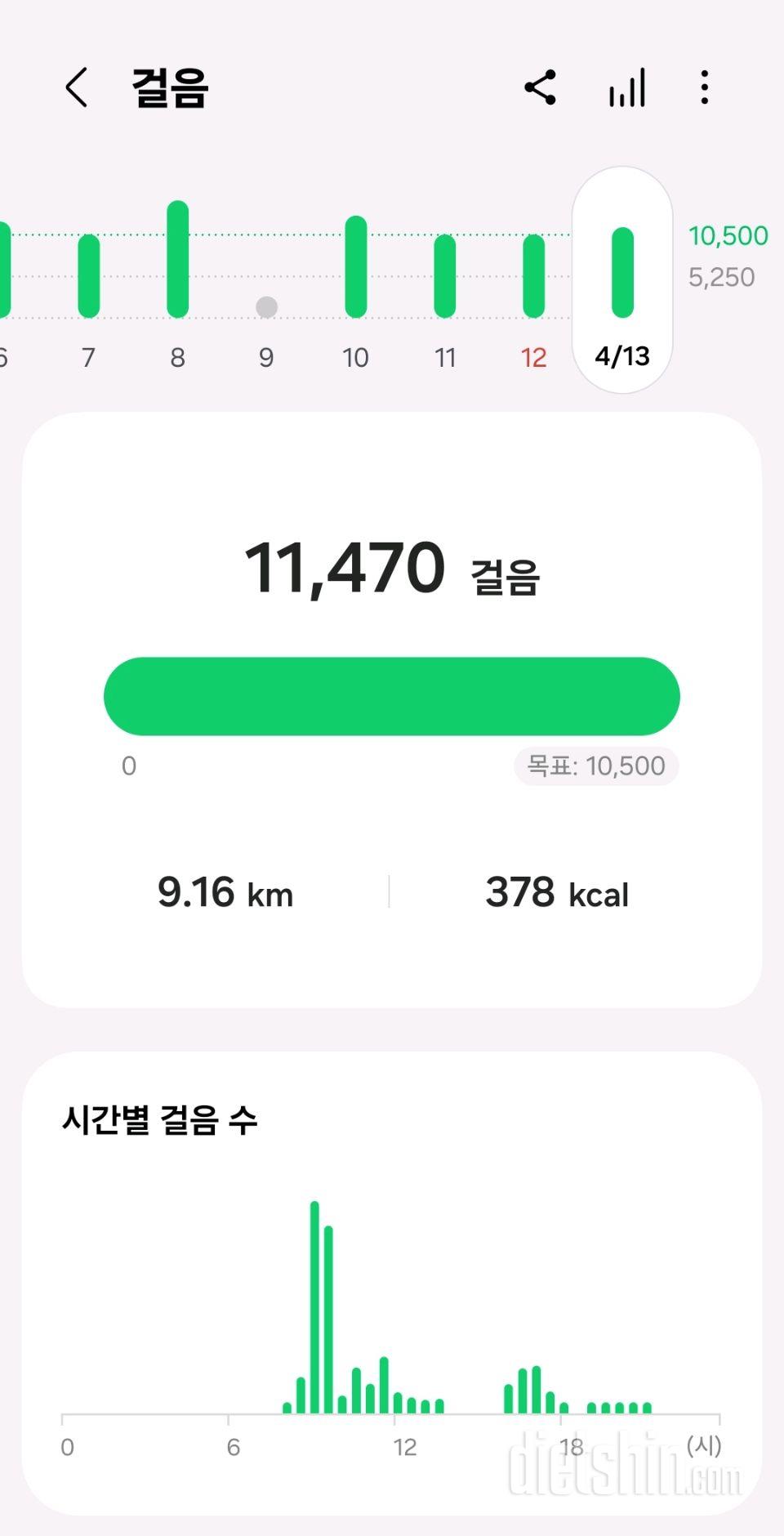Expand details for the tallest 9 AM bar
The image size is (784, 1536).
[x=314, y=1307]
